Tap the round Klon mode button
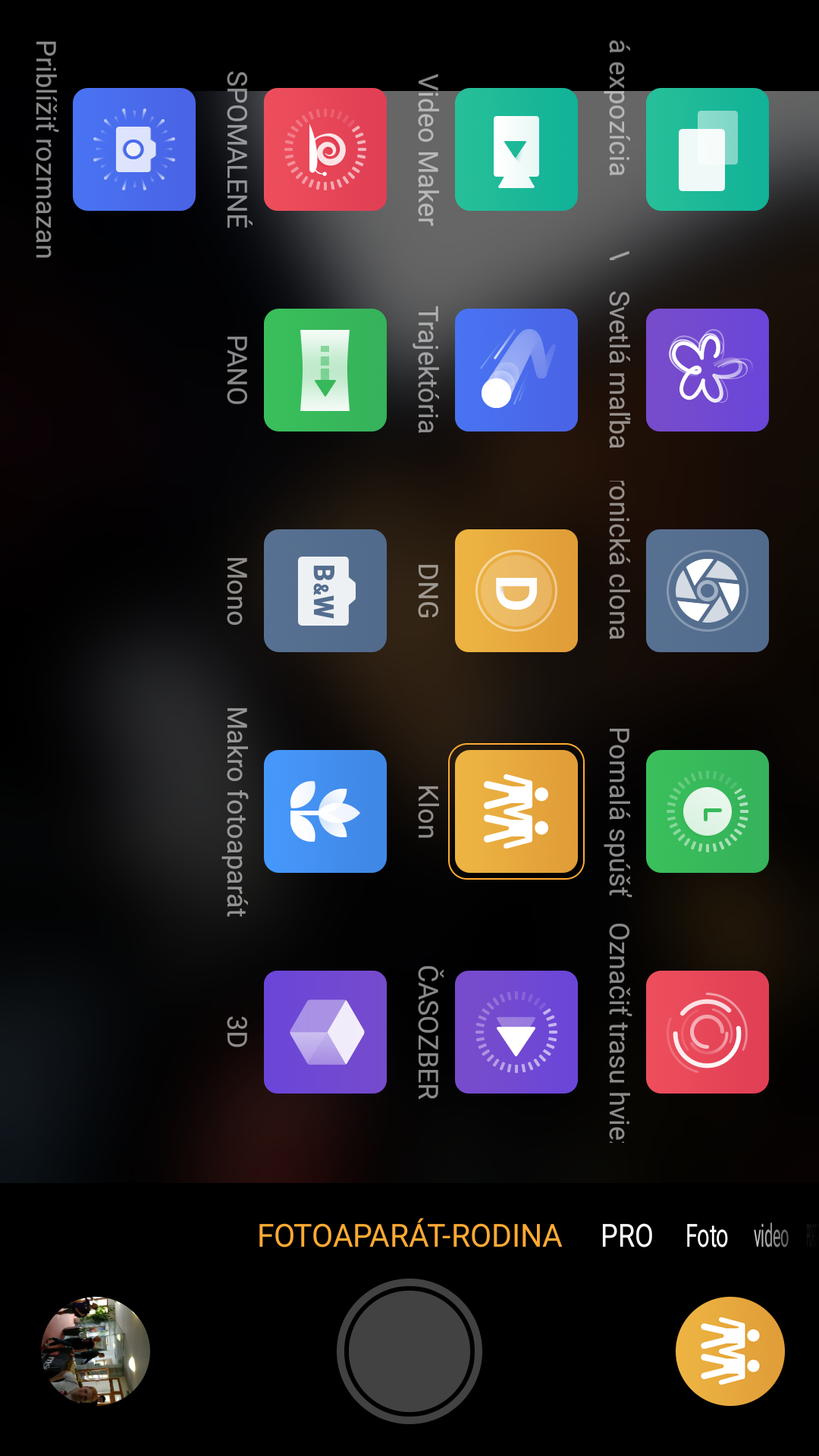Screen dimensions: 819x1456 pyautogui.click(x=730, y=1351)
